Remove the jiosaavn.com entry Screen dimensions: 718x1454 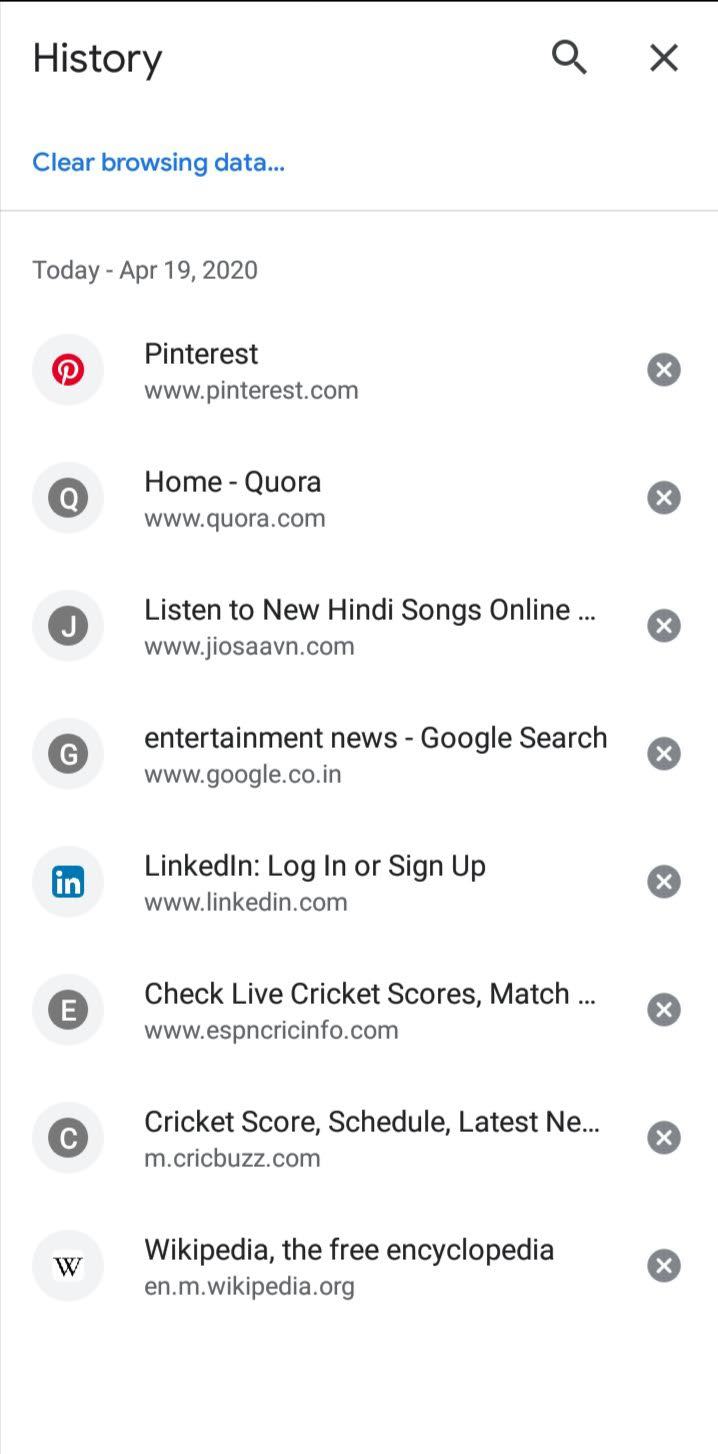coord(664,626)
